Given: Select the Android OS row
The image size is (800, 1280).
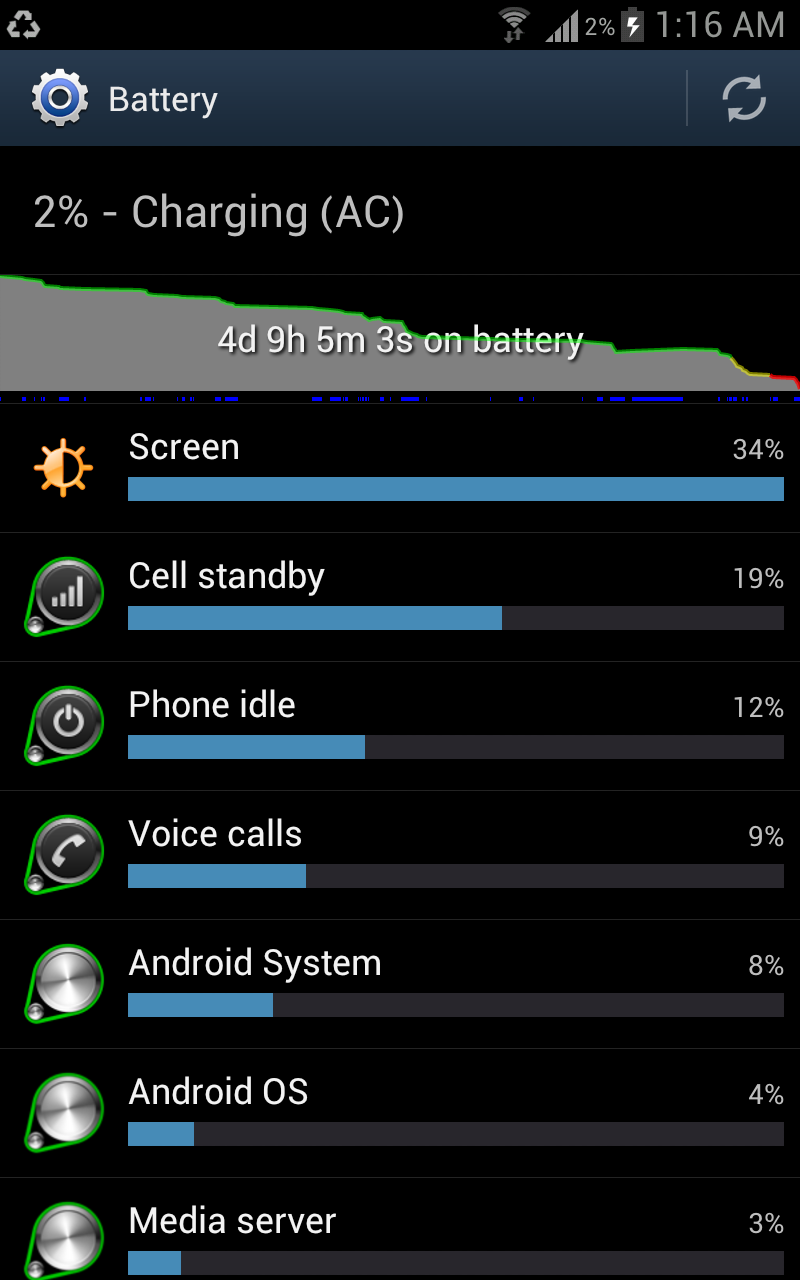Looking at the screenshot, I should (x=400, y=1113).
